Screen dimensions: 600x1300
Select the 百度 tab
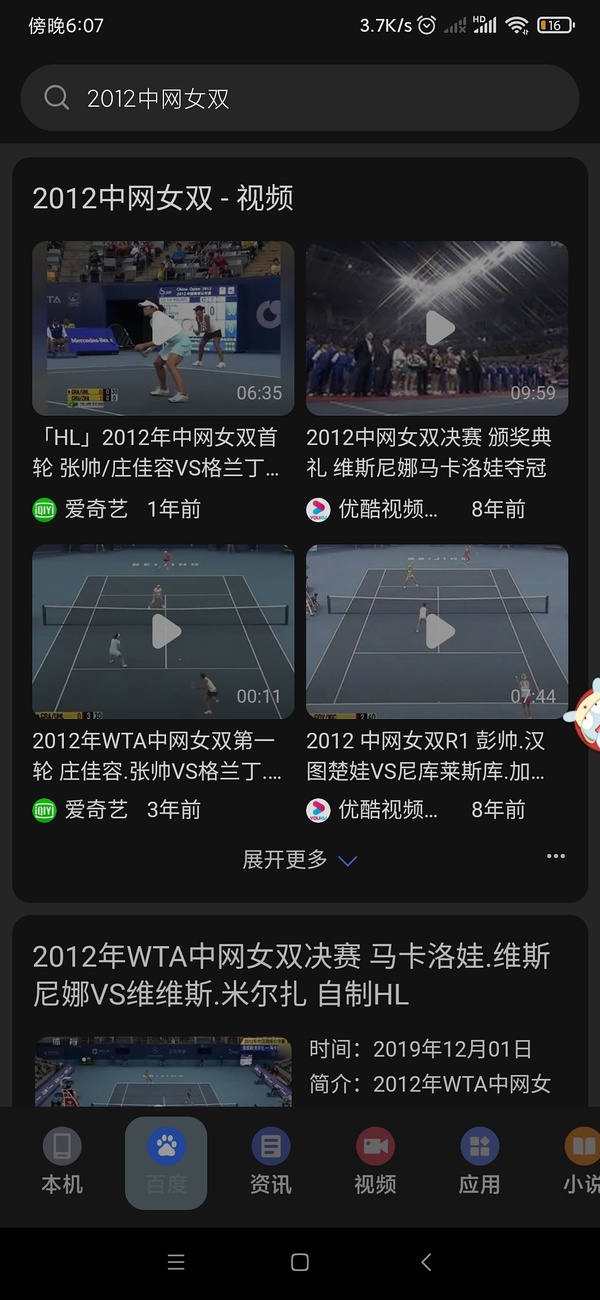click(x=166, y=1162)
